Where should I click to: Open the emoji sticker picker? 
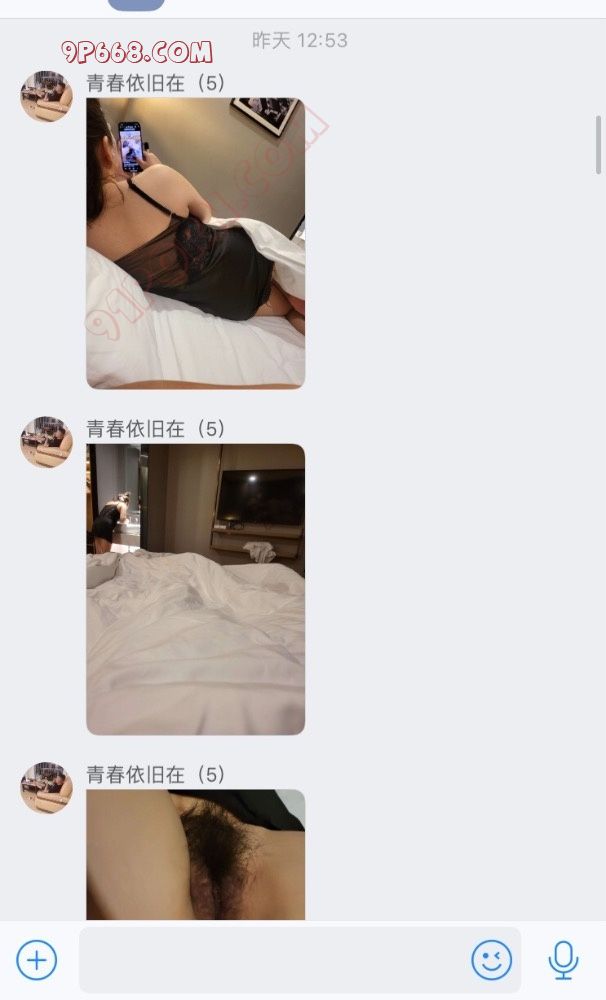point(491,961)
